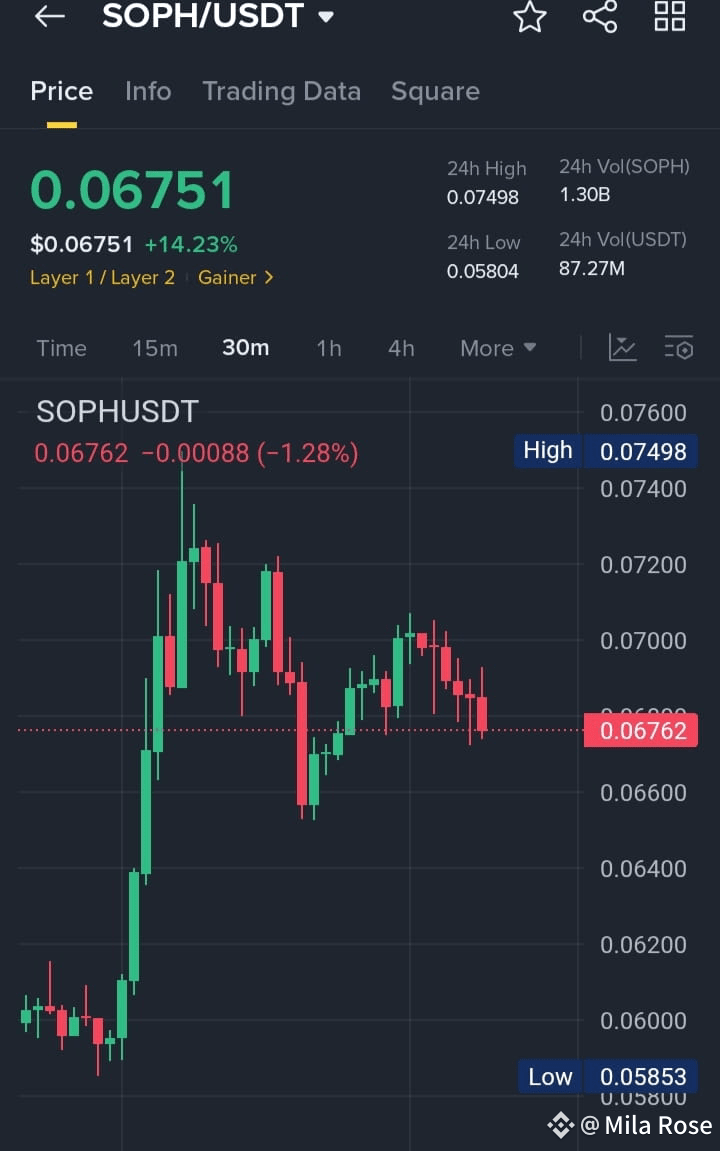The height and width of the screenshot is (1151, 720).
Task: Open the share icon for SOPH/USDT
Action: [x=599, y=17]
